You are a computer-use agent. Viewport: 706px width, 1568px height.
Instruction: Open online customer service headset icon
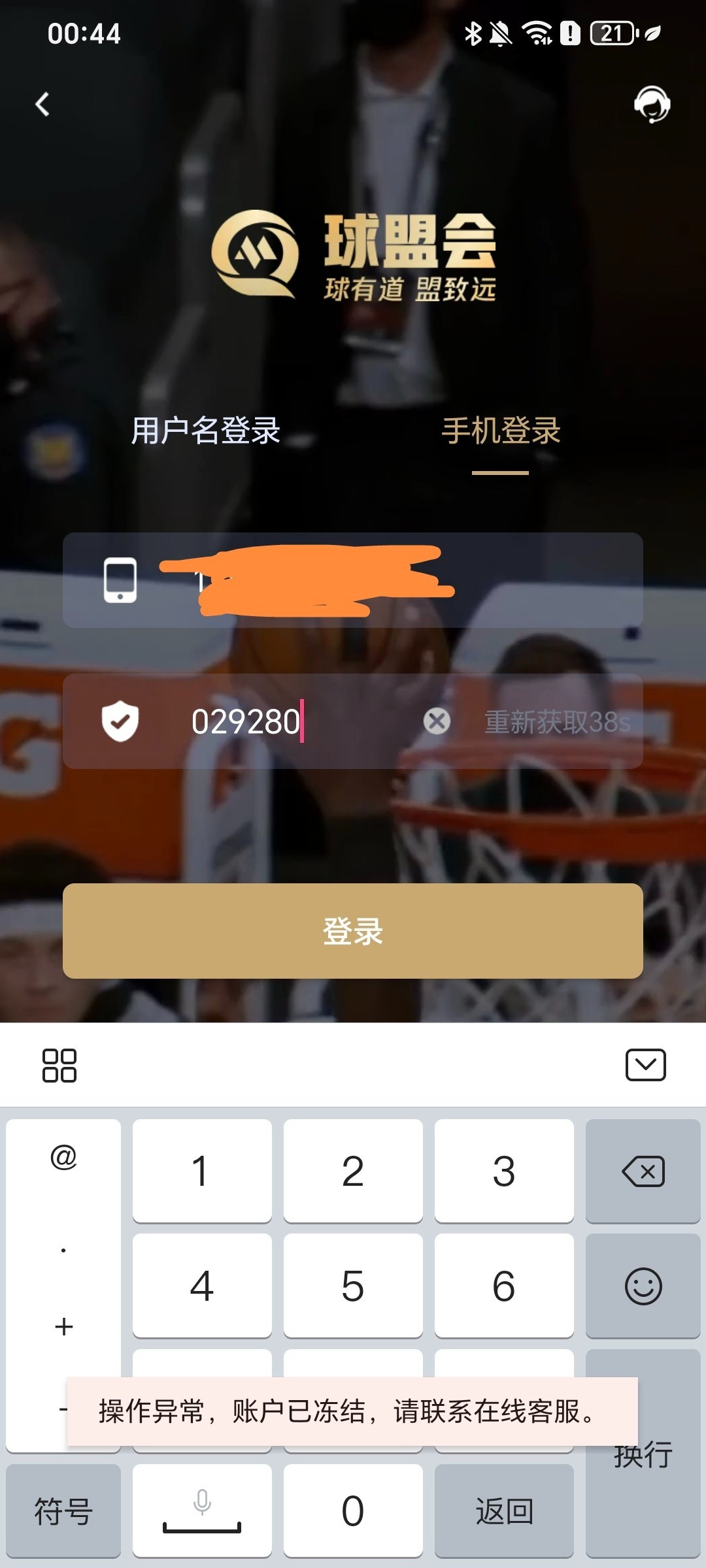pos(652,104)
